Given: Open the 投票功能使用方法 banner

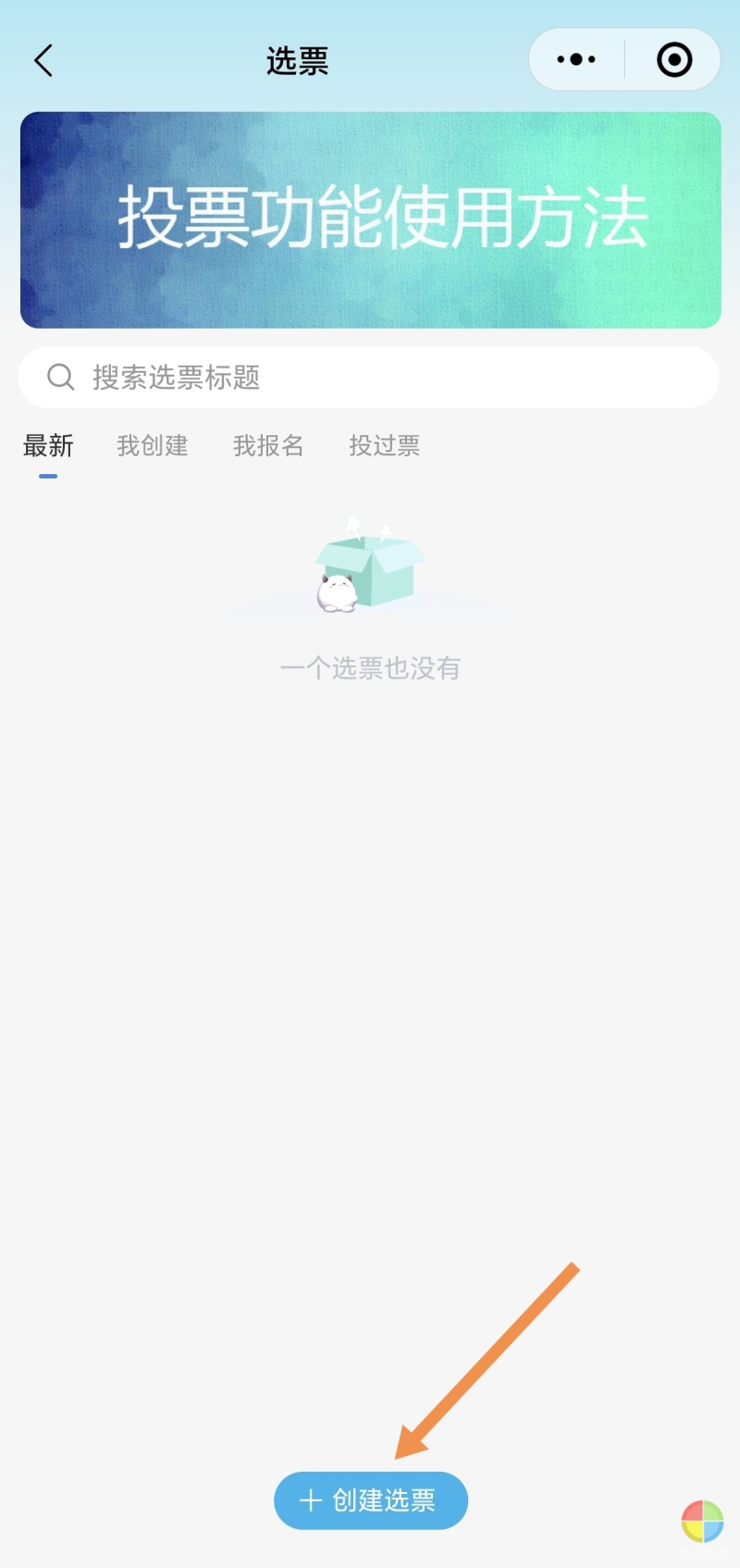Looking at the screenshot, I should tap(371, 220).
